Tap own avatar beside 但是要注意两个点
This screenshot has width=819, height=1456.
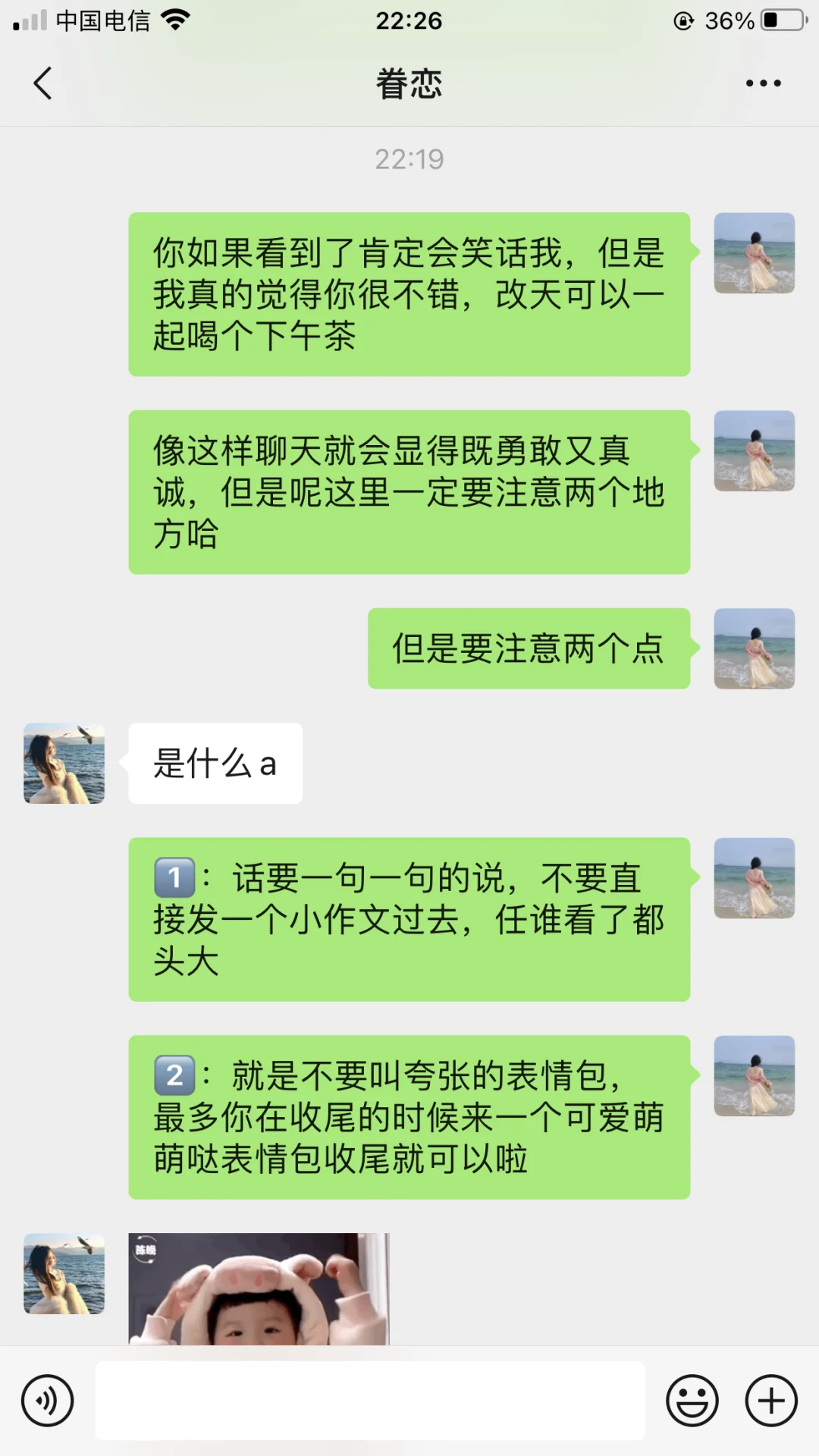pyautogui.click(x=755, y=648)
